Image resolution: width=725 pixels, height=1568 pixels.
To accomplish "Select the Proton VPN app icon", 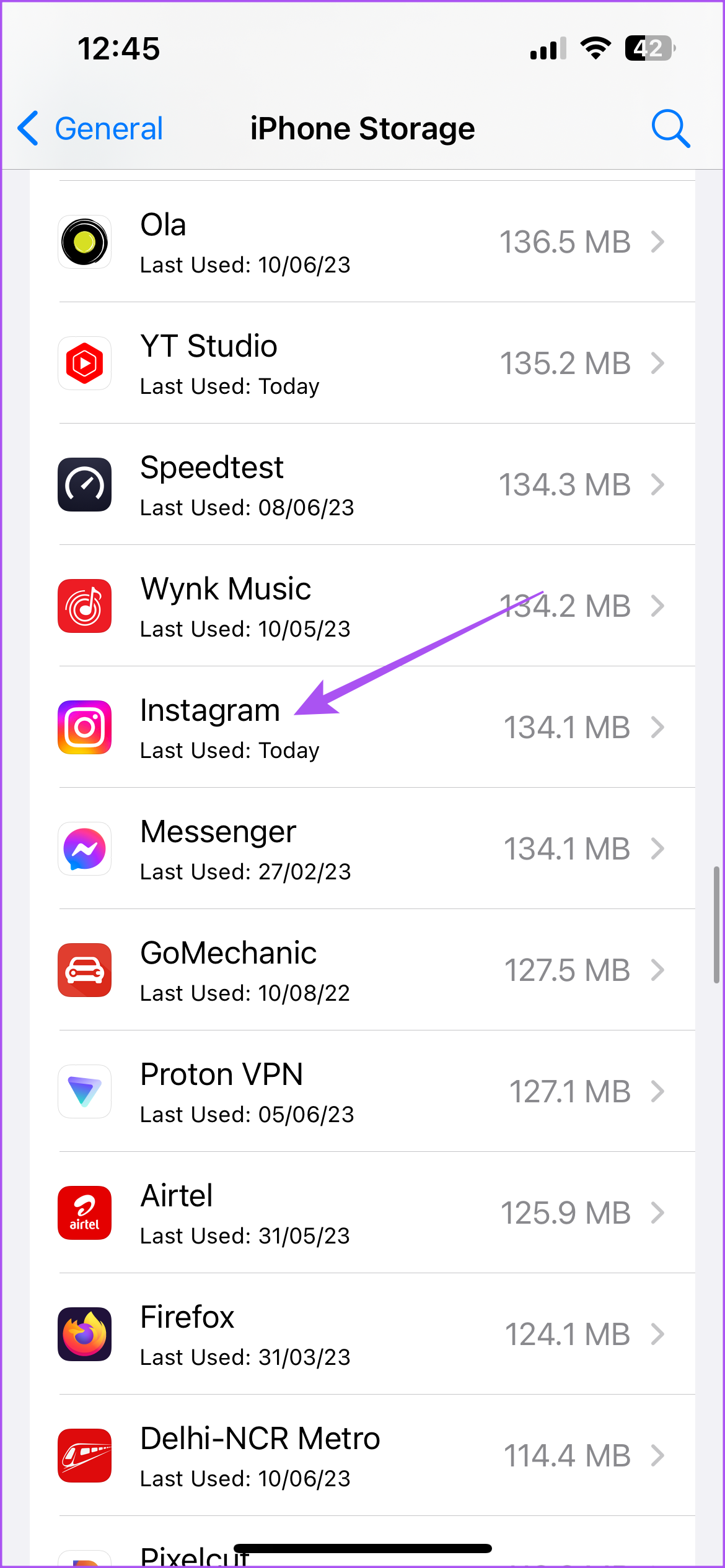I will coord(84,1092).
